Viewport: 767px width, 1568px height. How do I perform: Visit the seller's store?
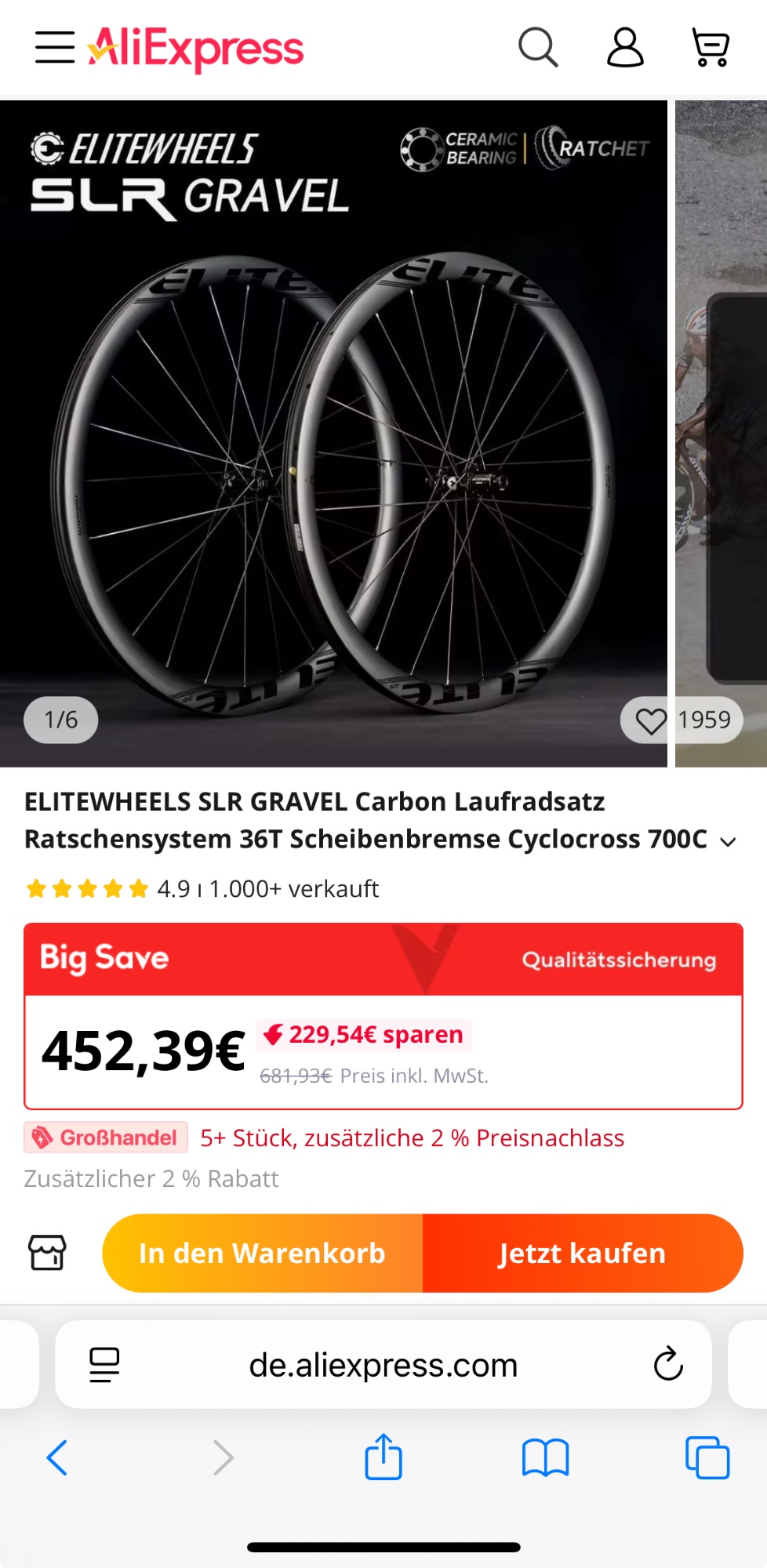pyautogui.click(x=48, y=1252)
